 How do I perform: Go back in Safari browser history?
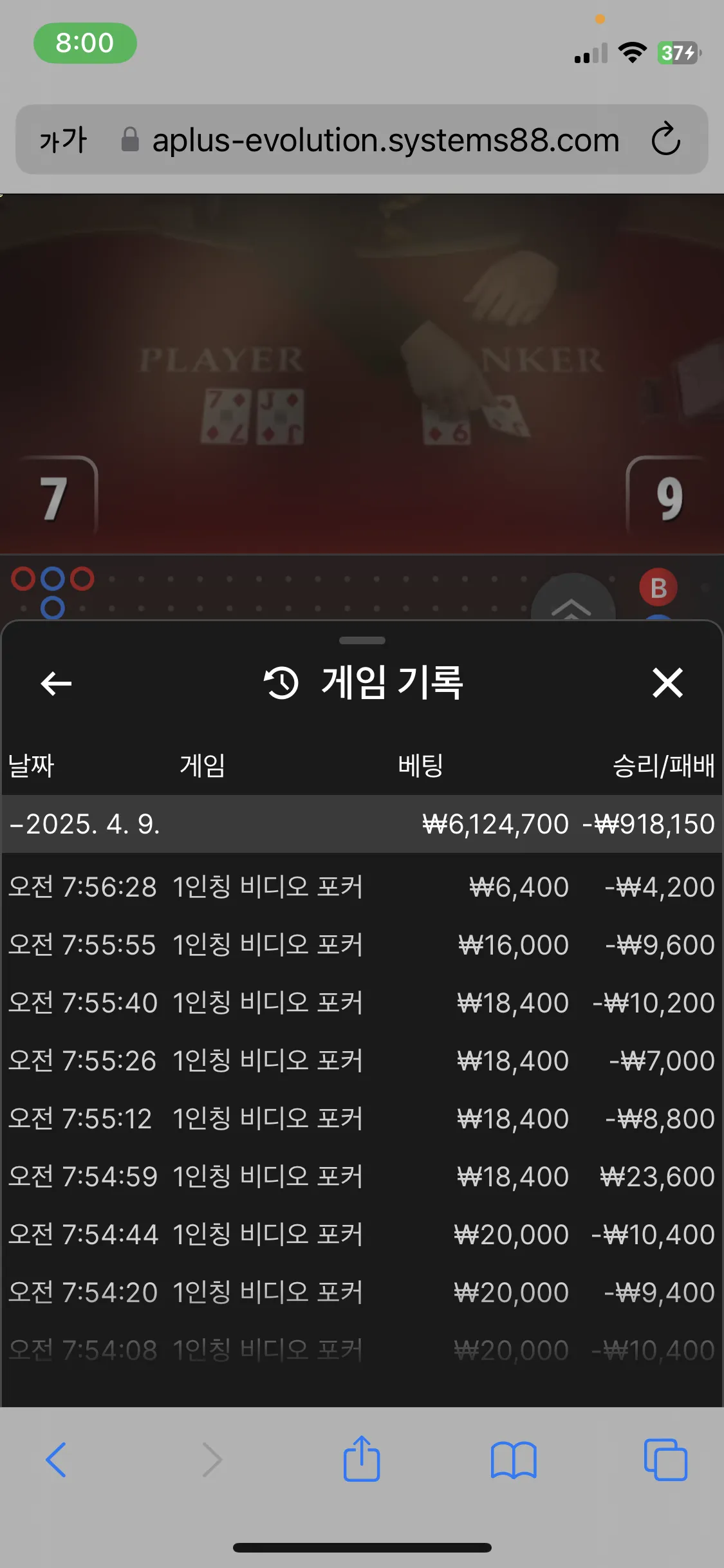(x=56, y=1459)
